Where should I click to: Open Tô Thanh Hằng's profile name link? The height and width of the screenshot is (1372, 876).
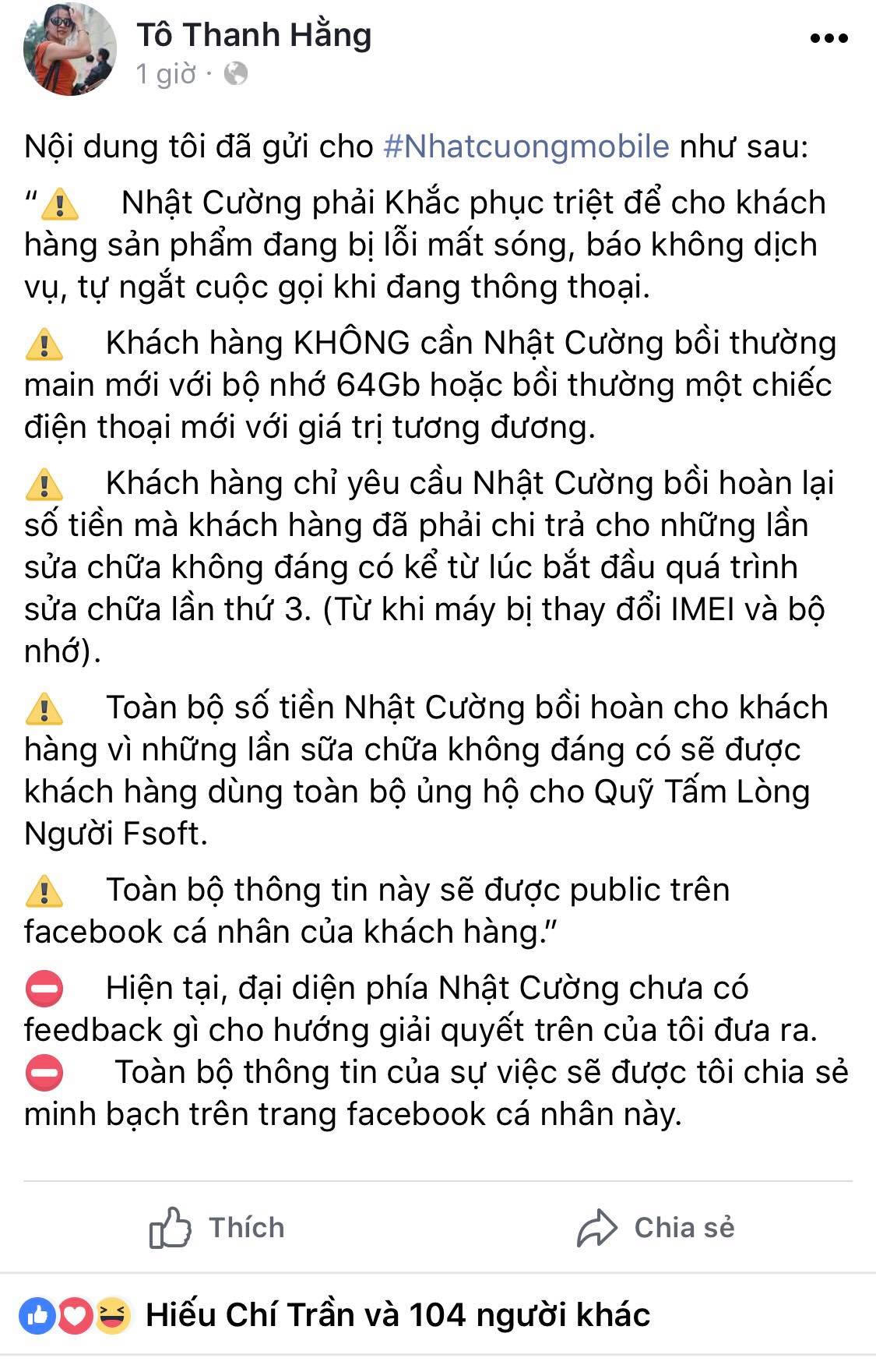pyautogui.click(x=254, y=35)
